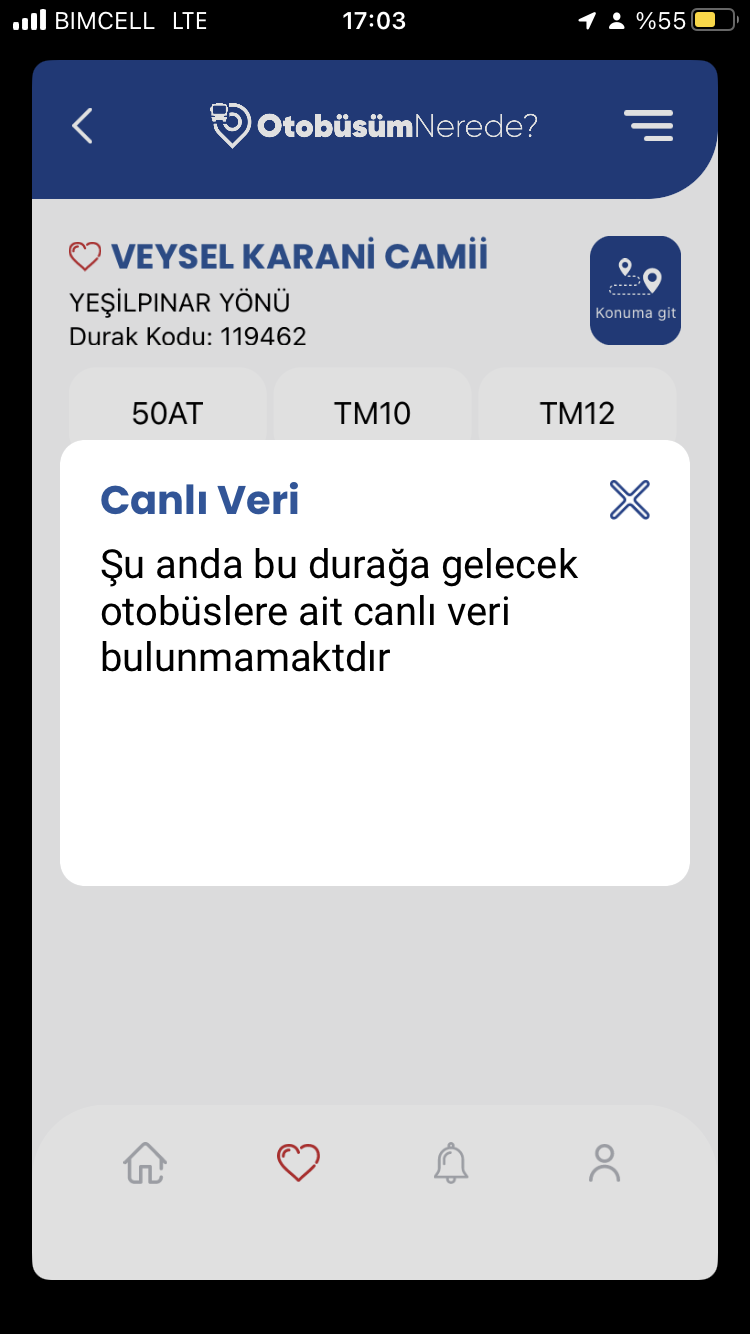Screen dimensions: 750x1334
Task: Dismiss the Canlı Veri popup with the X
Action: pos(629,499)
